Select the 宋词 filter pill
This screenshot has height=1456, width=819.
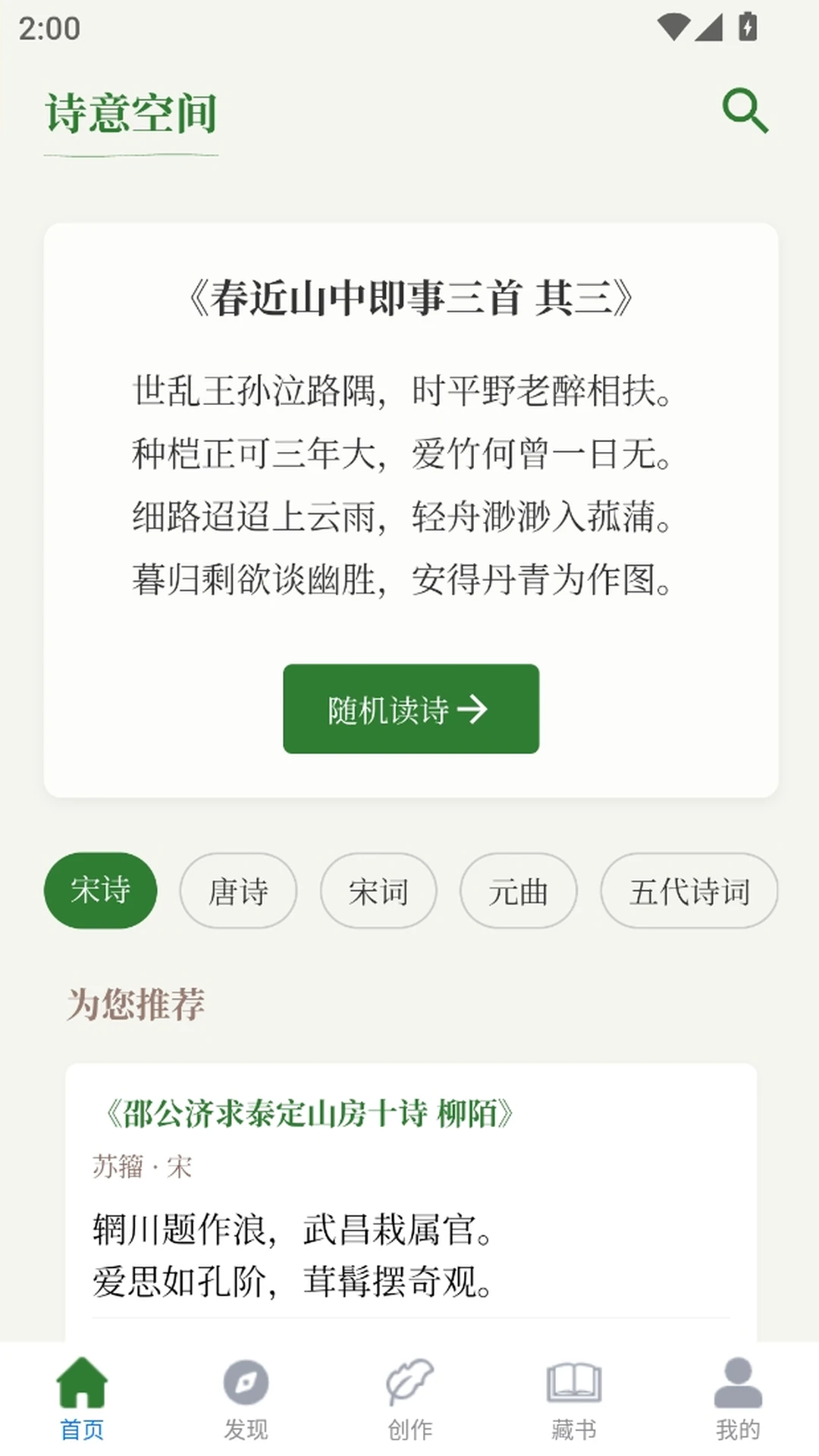[x=378, y=890]
